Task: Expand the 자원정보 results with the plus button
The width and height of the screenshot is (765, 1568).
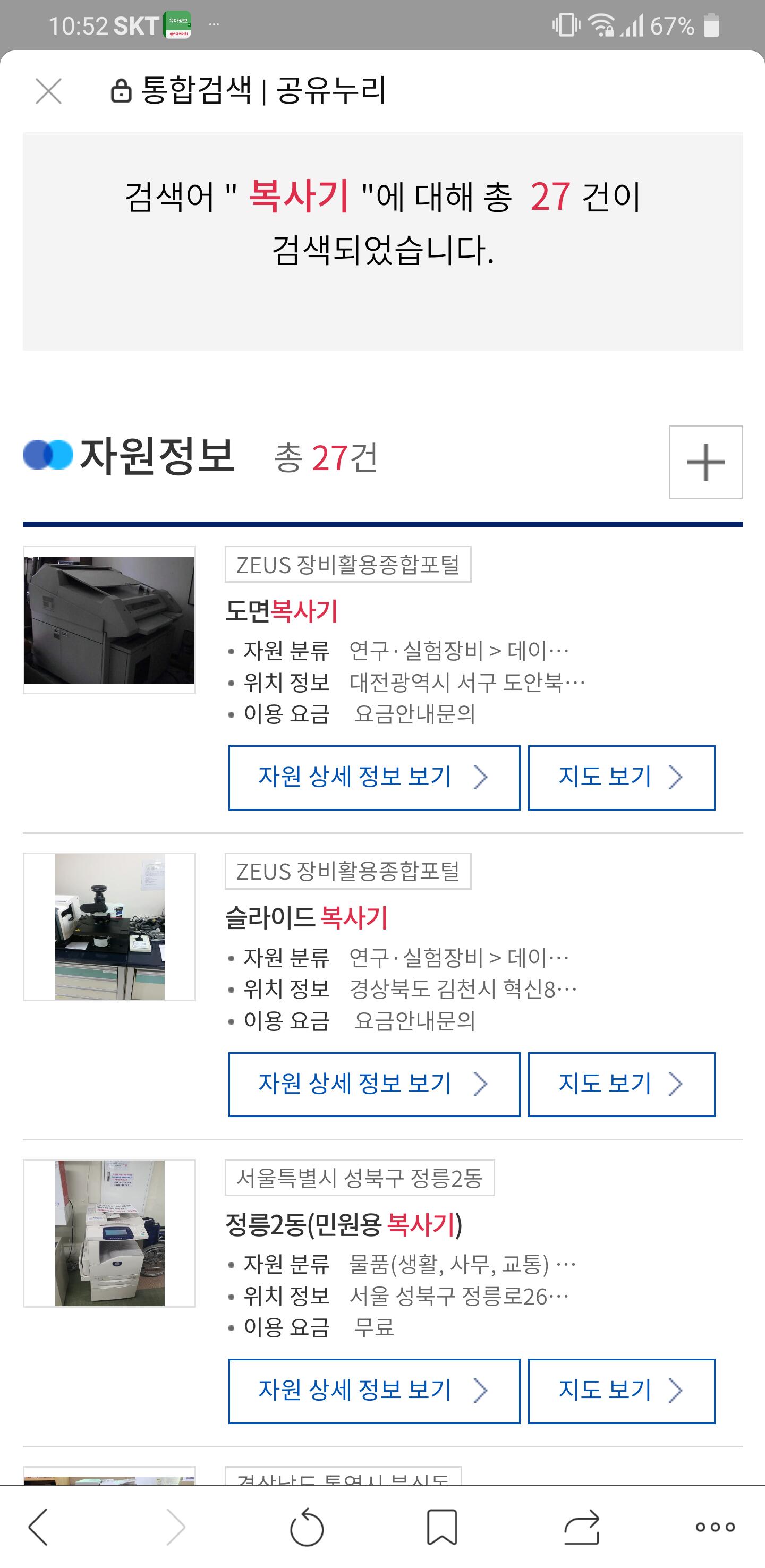Action: tap(705, 462)
